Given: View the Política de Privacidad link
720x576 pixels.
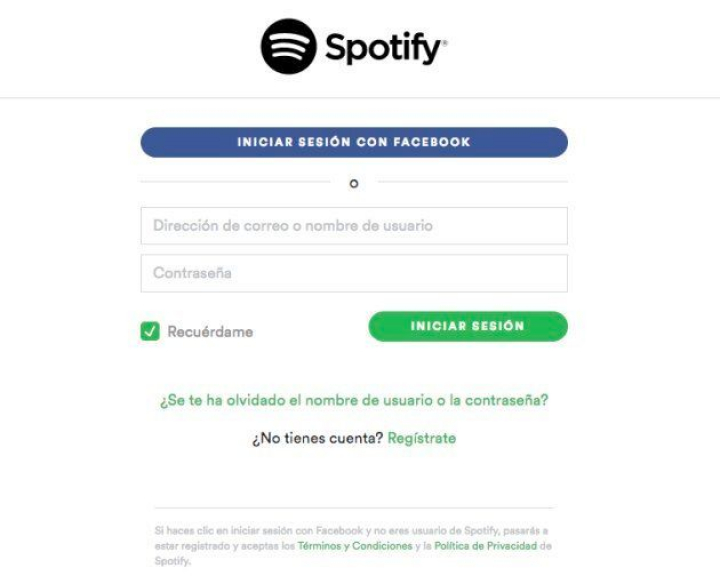Looking at the screenshot, I should point(485,546).
